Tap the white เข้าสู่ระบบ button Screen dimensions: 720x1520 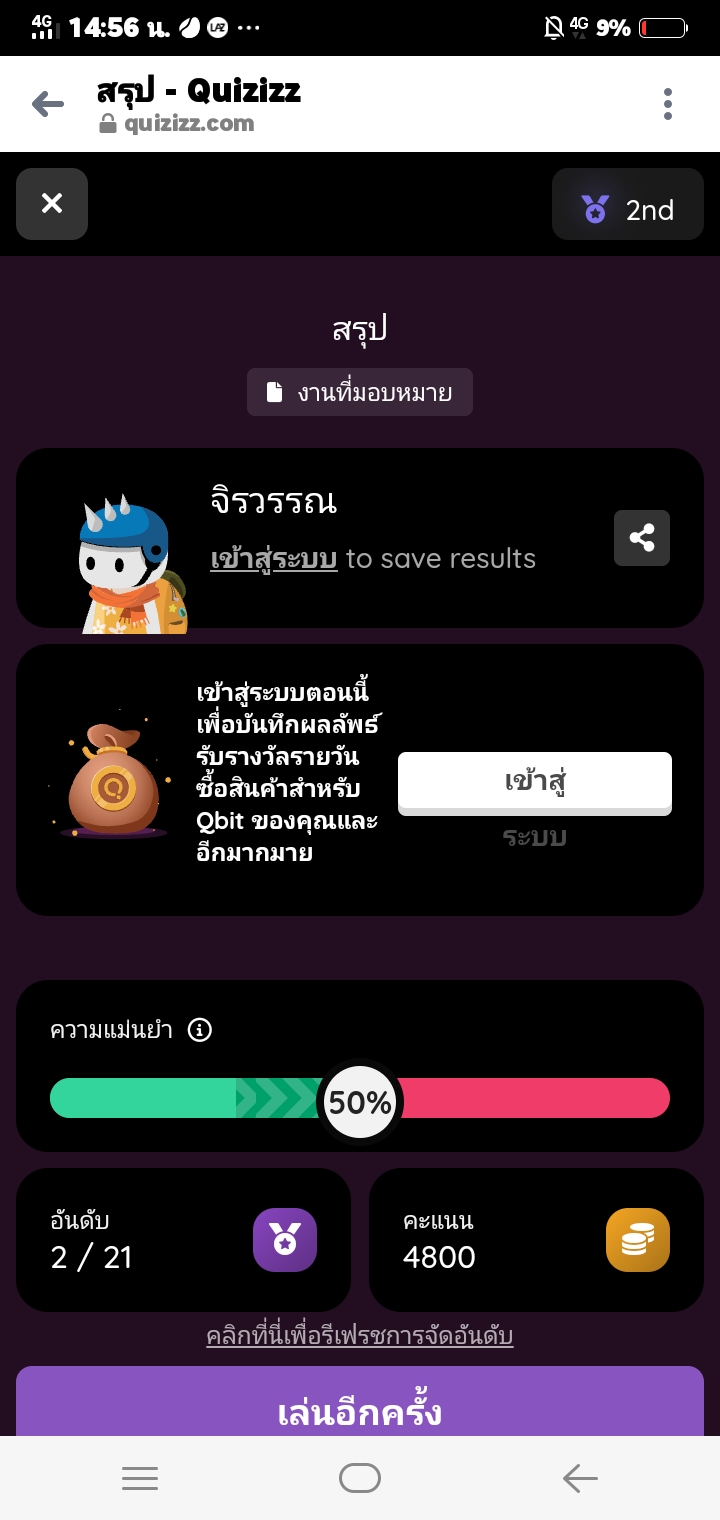(x=534, y=782)
